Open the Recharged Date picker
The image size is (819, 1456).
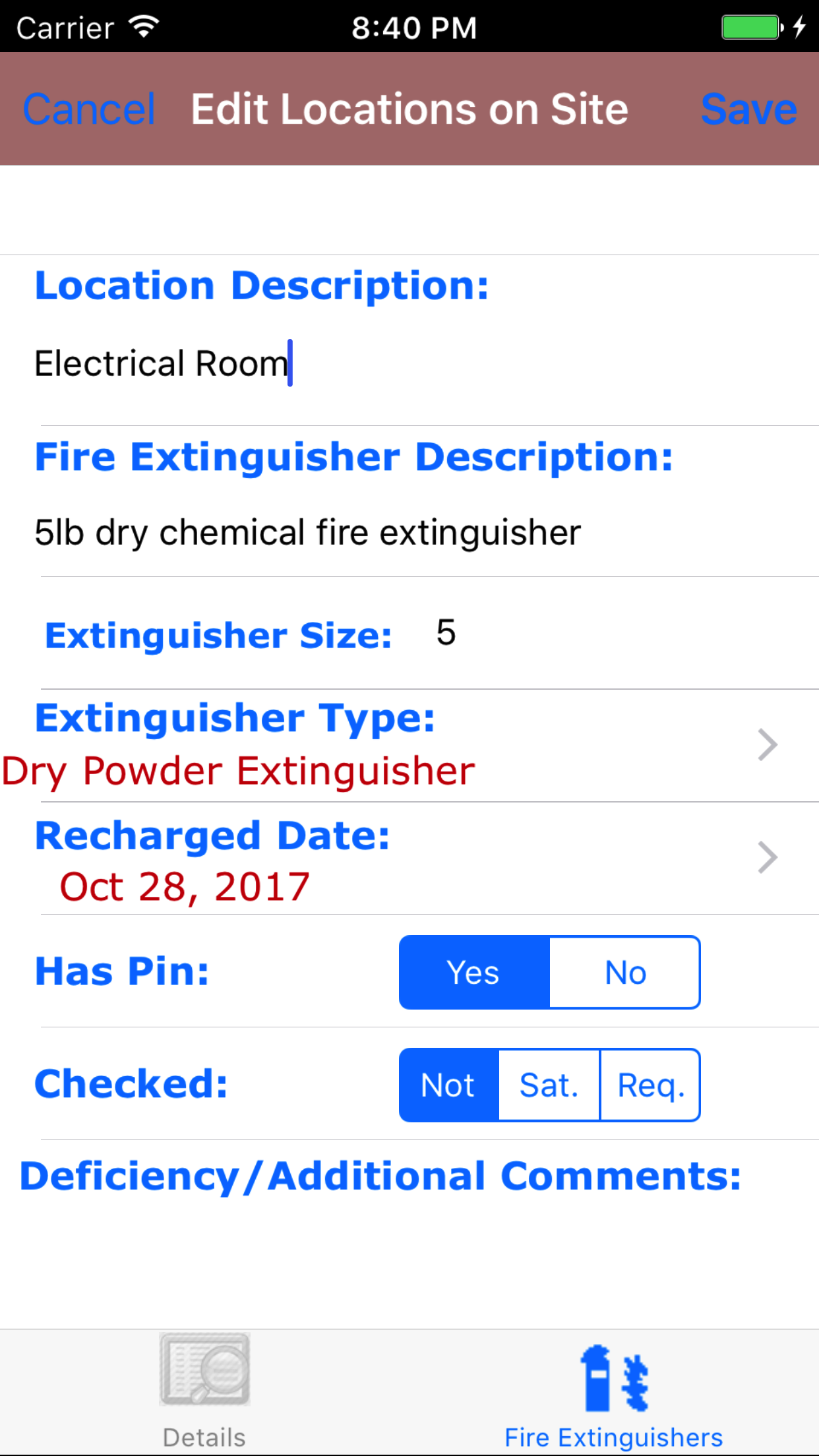tap(409, 859)
